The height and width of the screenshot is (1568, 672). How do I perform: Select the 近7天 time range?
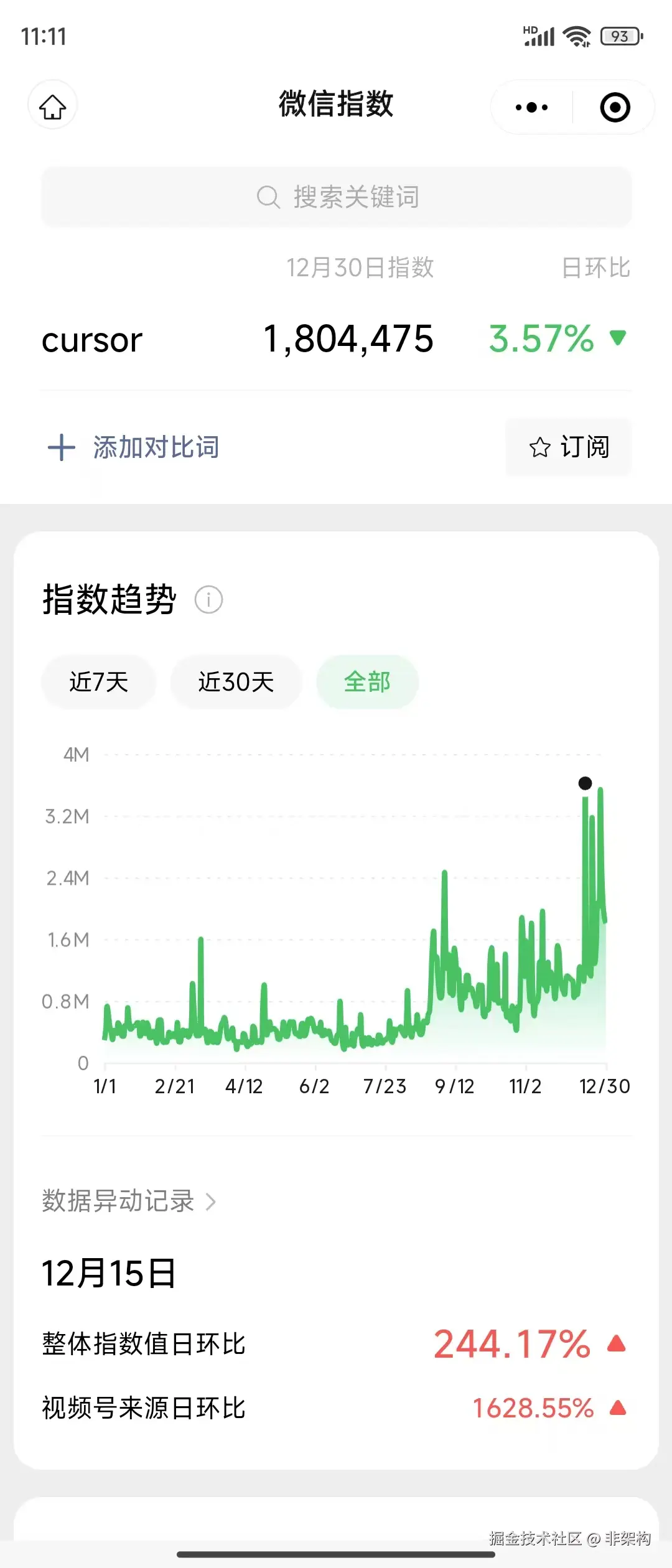pyautogui.click(x=98, y=682)
